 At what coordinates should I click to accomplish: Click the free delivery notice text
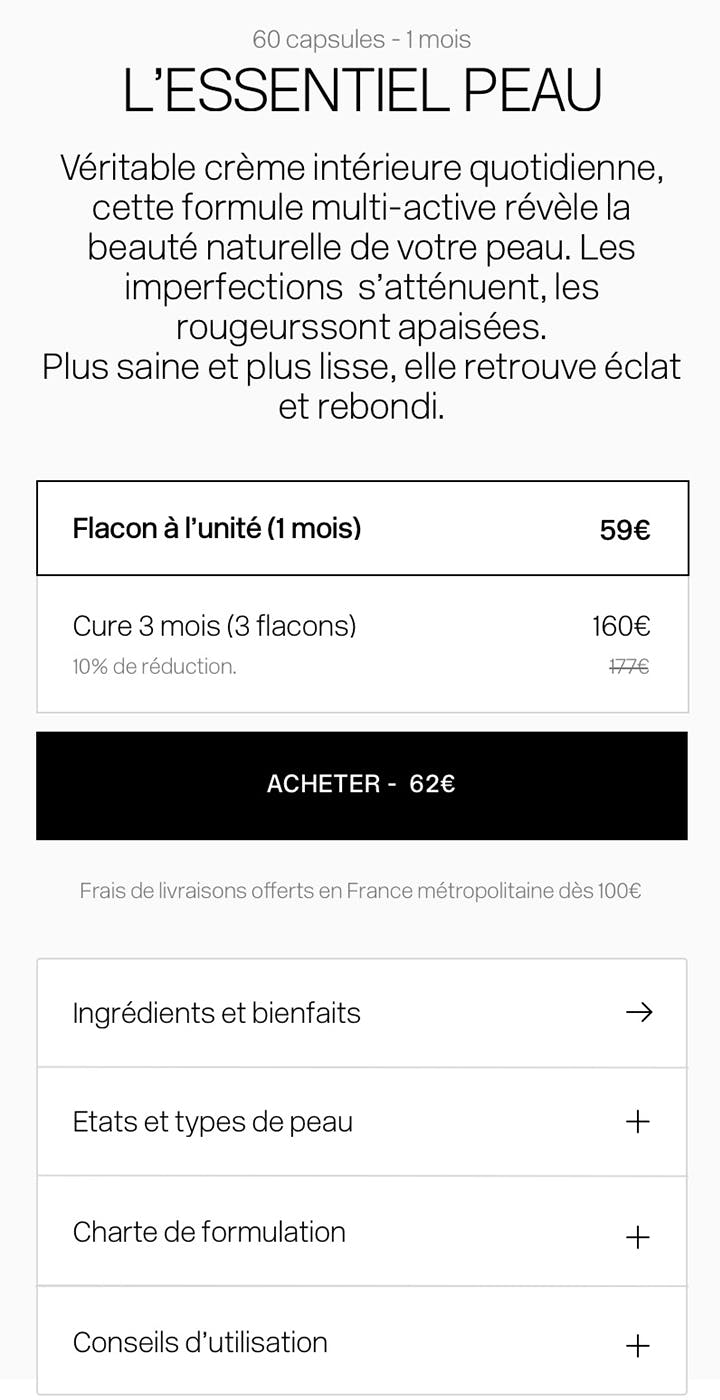(x=360, y=890)
